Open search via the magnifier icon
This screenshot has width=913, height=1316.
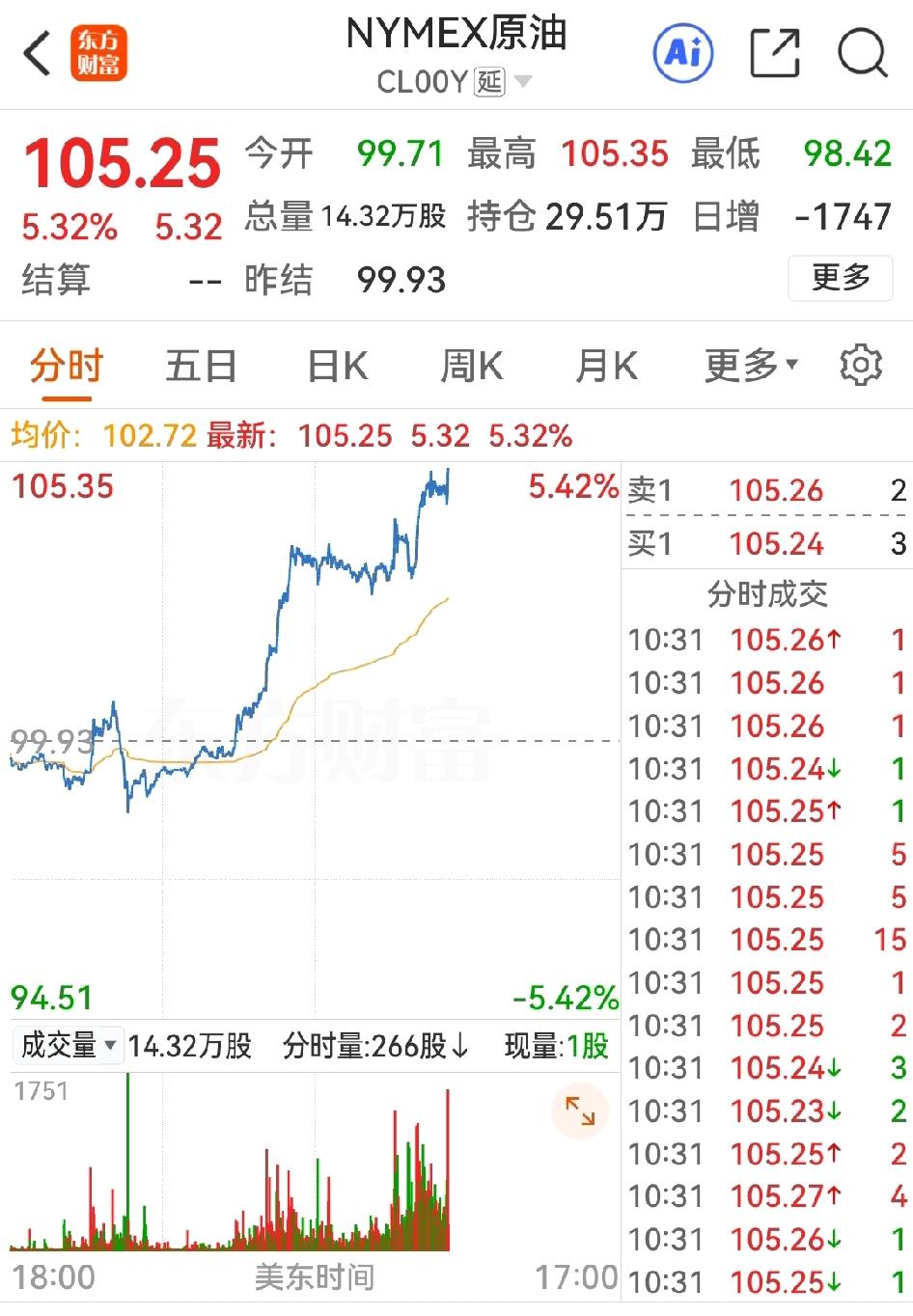(863, 54)
